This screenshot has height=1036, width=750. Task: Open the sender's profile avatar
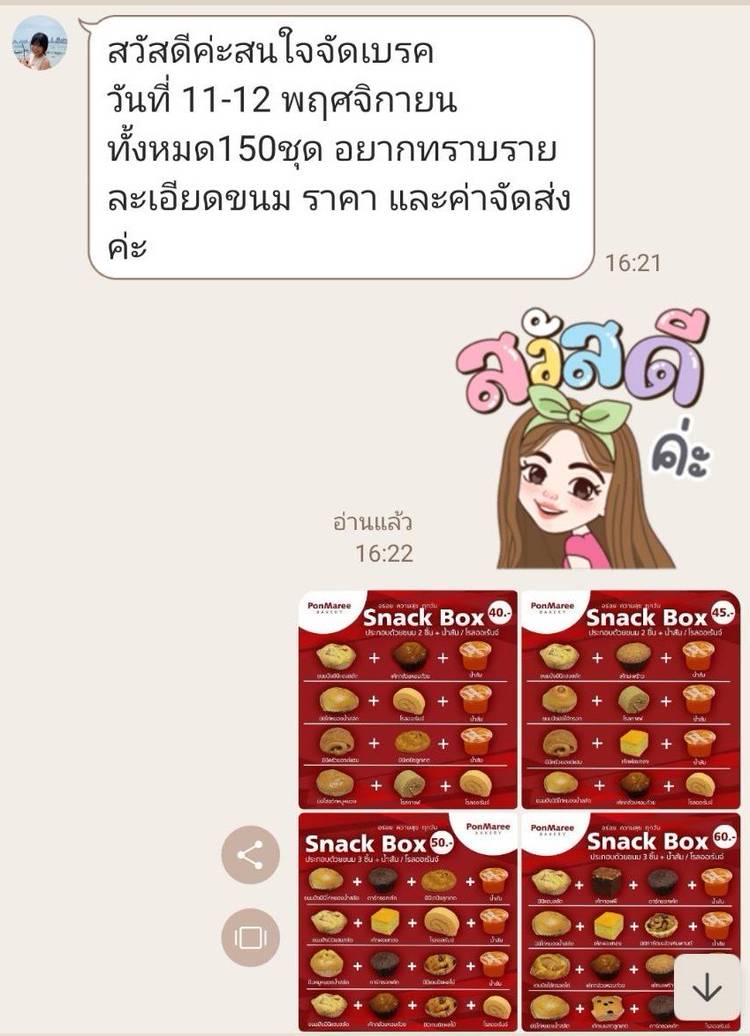(39, 43)
